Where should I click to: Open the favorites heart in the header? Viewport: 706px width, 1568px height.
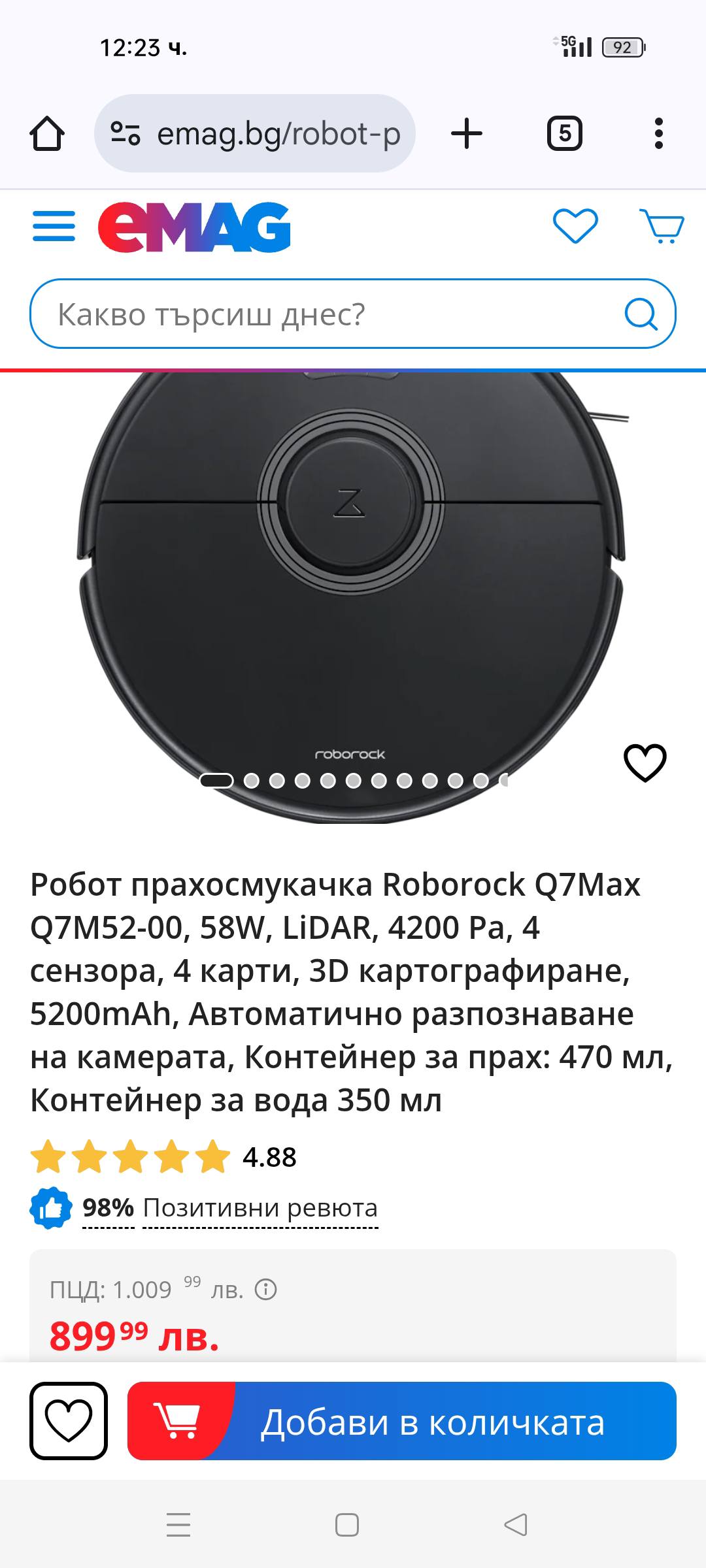point(575,226)
